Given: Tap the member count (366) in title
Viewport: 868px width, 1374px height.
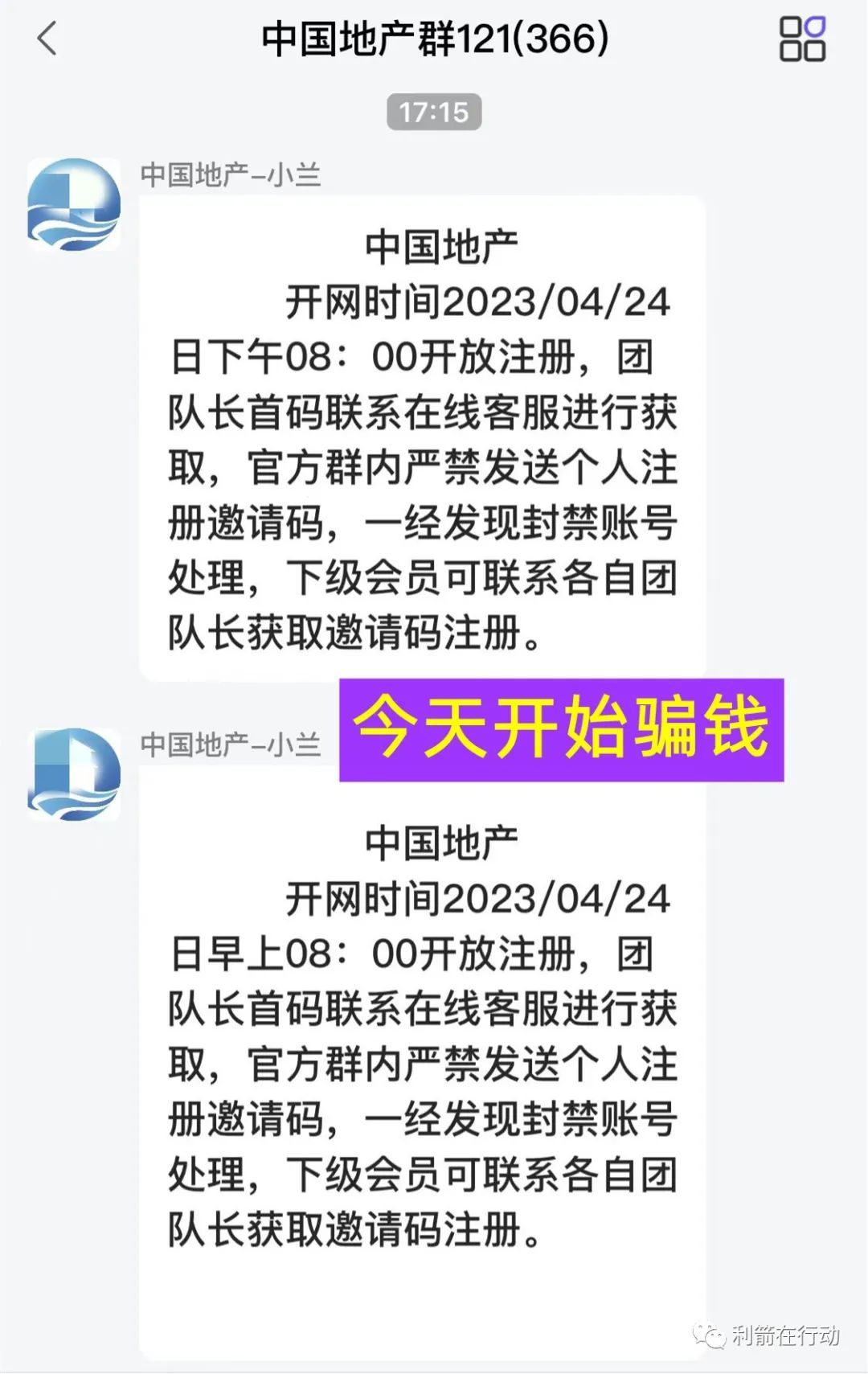Looking at the screenshot, I should point(563,39).
